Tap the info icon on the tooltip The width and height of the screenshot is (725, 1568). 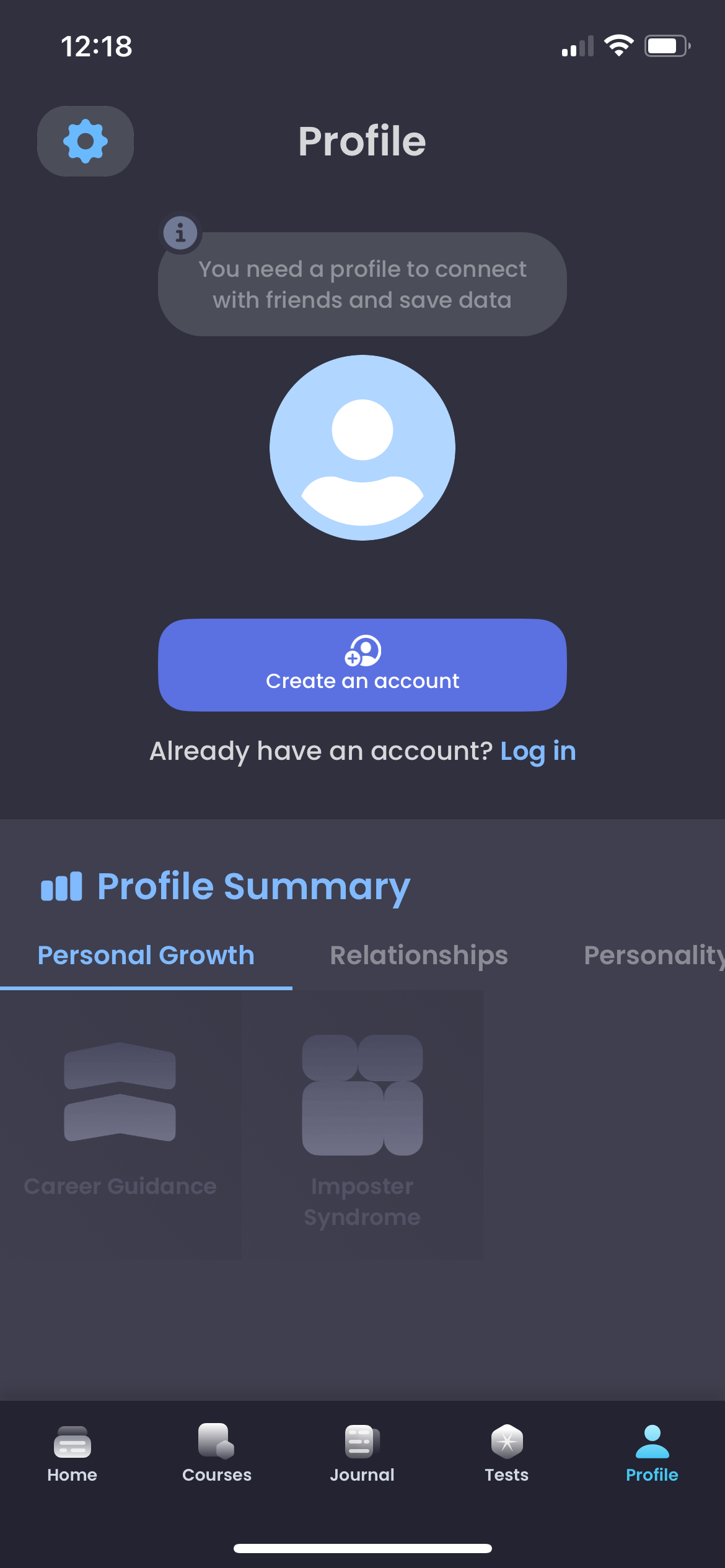click(179, 232)
